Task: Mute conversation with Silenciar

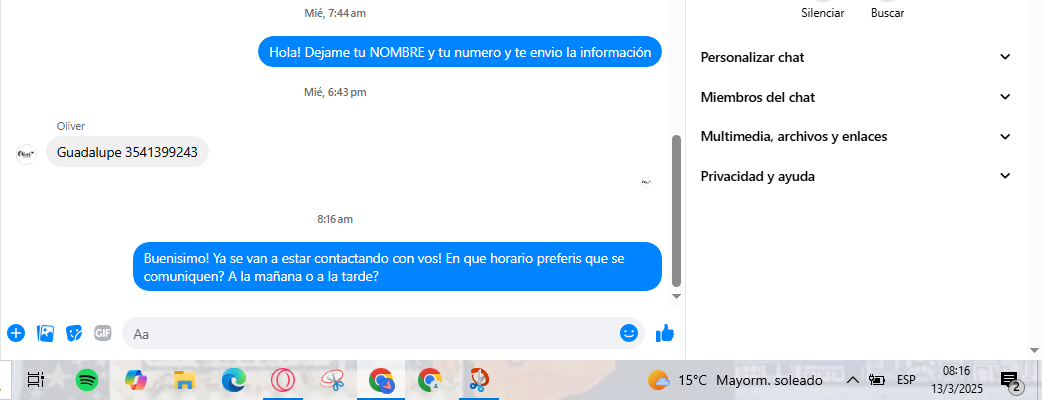Action: point(822,12)
